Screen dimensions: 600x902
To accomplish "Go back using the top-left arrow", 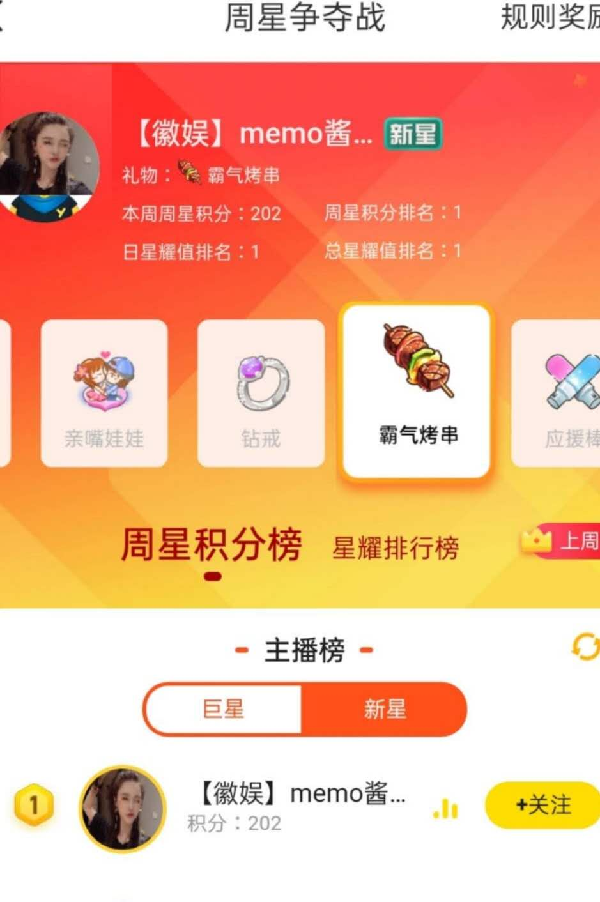I will pos(4,18).
